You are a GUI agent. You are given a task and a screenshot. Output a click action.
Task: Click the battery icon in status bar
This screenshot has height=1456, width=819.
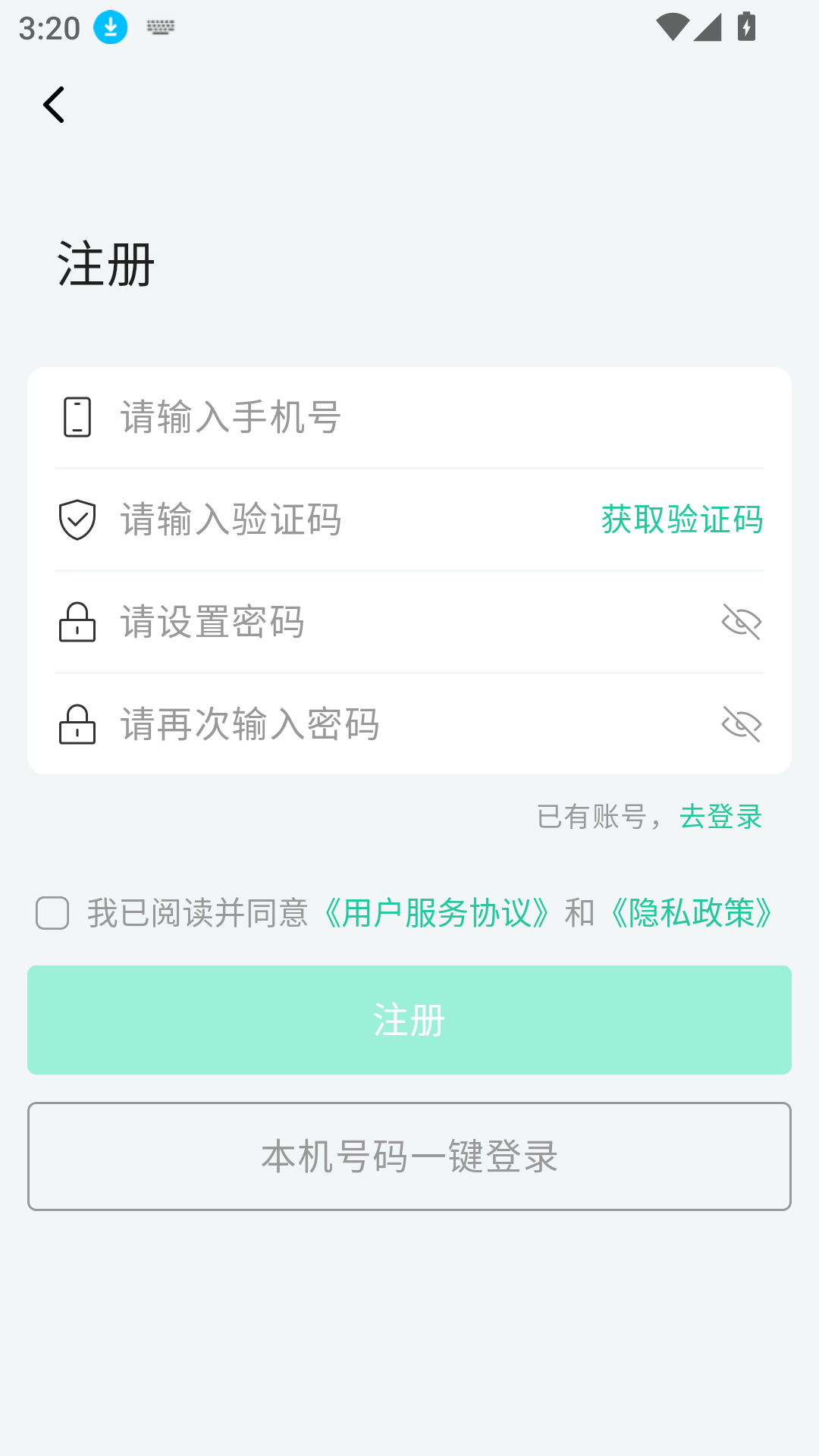coord(746,25)
